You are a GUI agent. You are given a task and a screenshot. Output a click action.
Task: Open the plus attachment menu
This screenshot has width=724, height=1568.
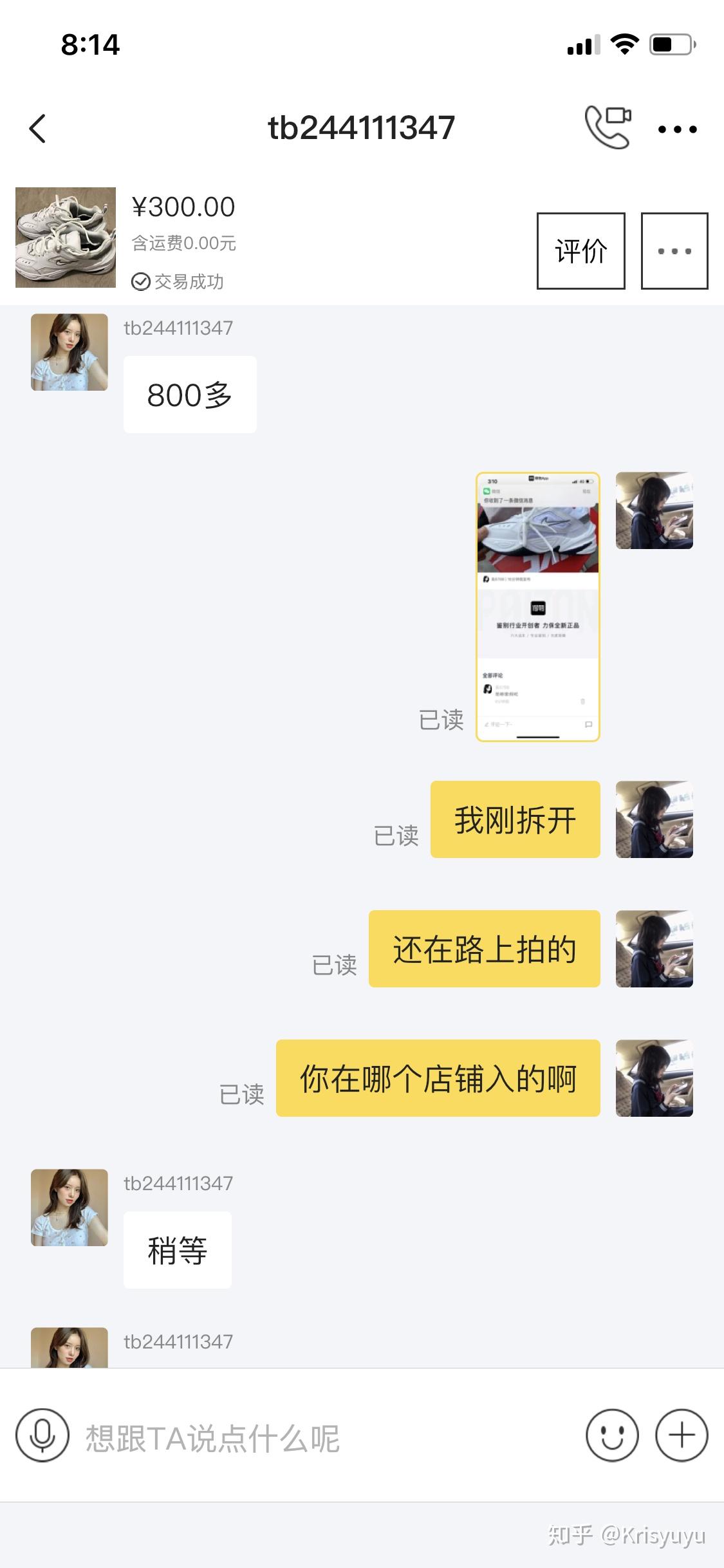click(x=681, y=1435)
